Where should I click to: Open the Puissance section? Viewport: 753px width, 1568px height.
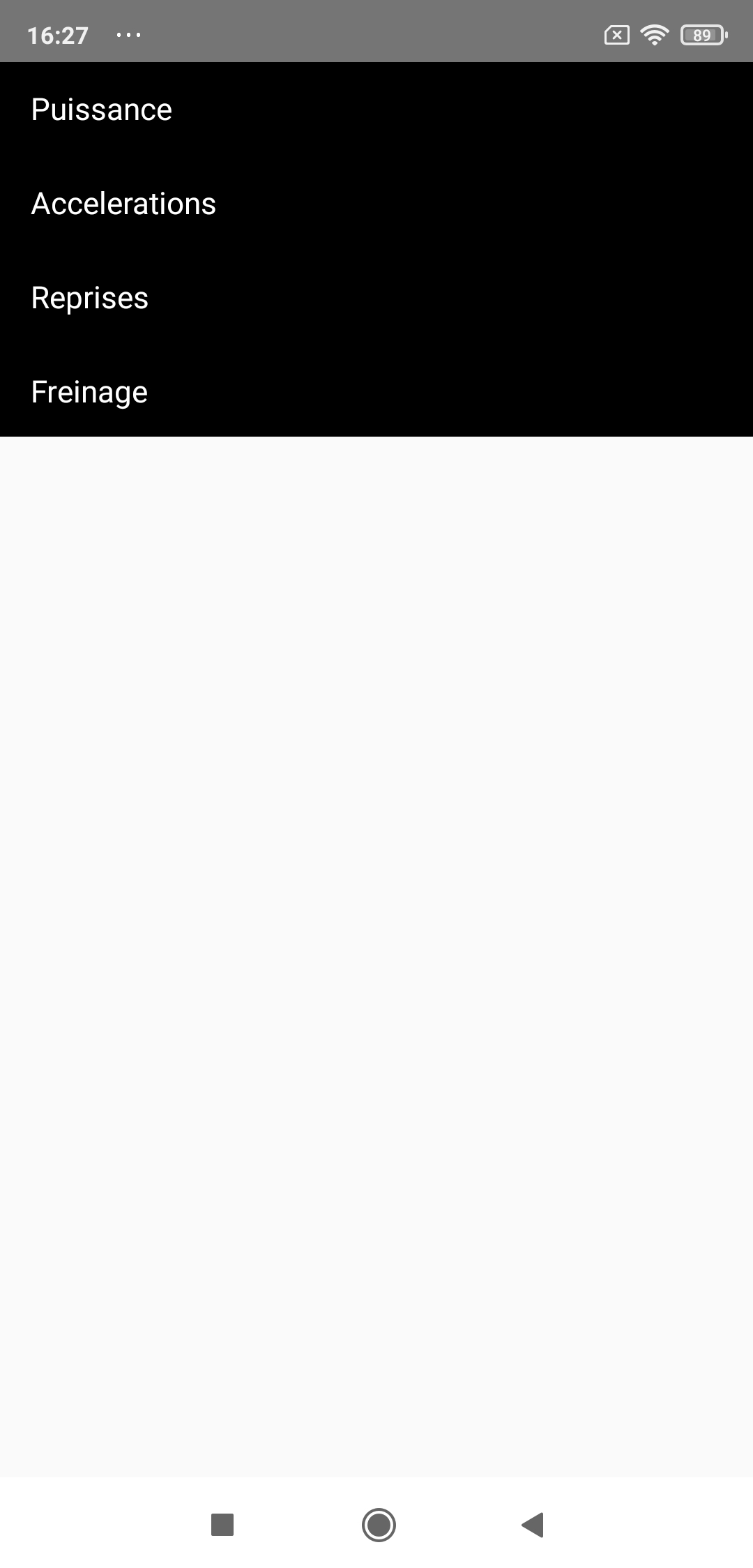coord(102,110)
